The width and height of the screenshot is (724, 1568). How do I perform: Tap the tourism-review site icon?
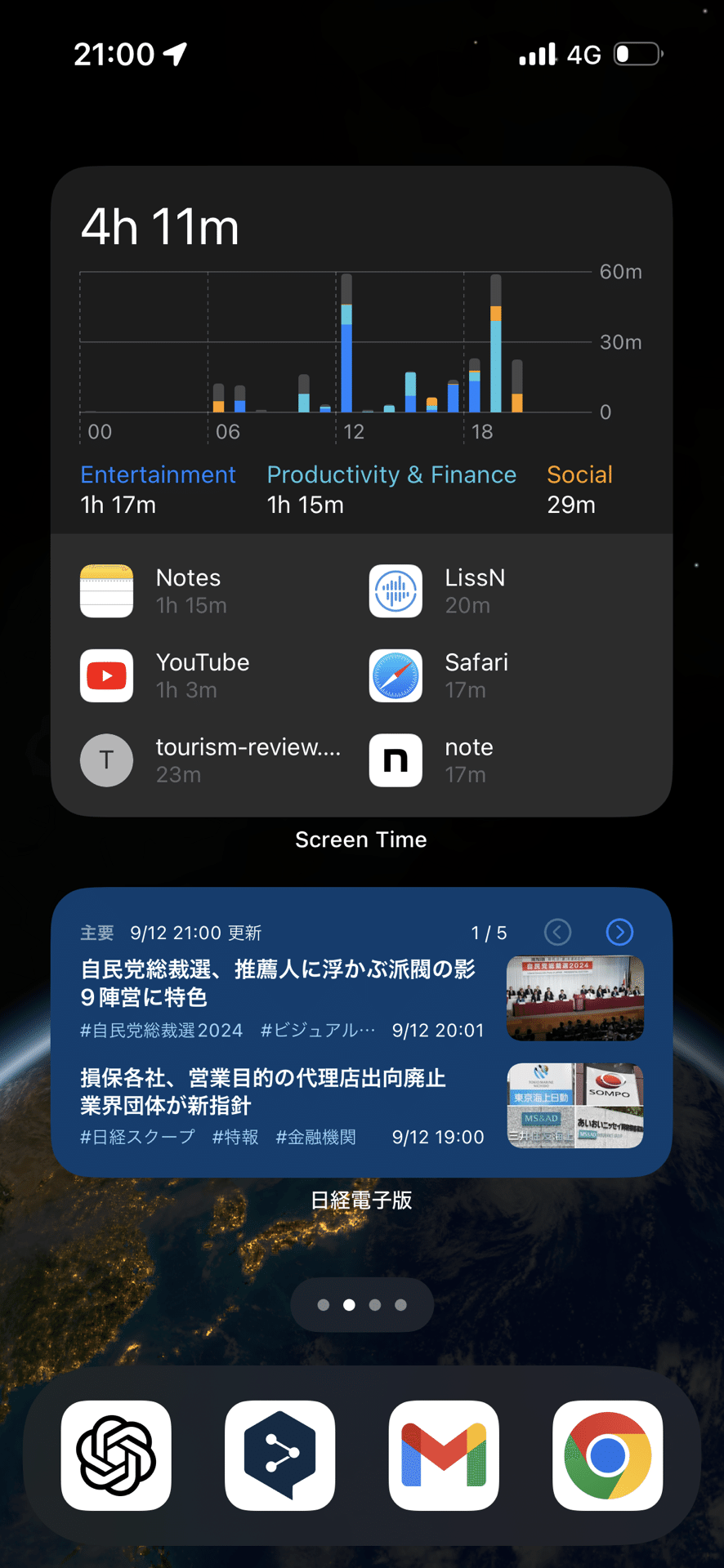coord(106,760)
